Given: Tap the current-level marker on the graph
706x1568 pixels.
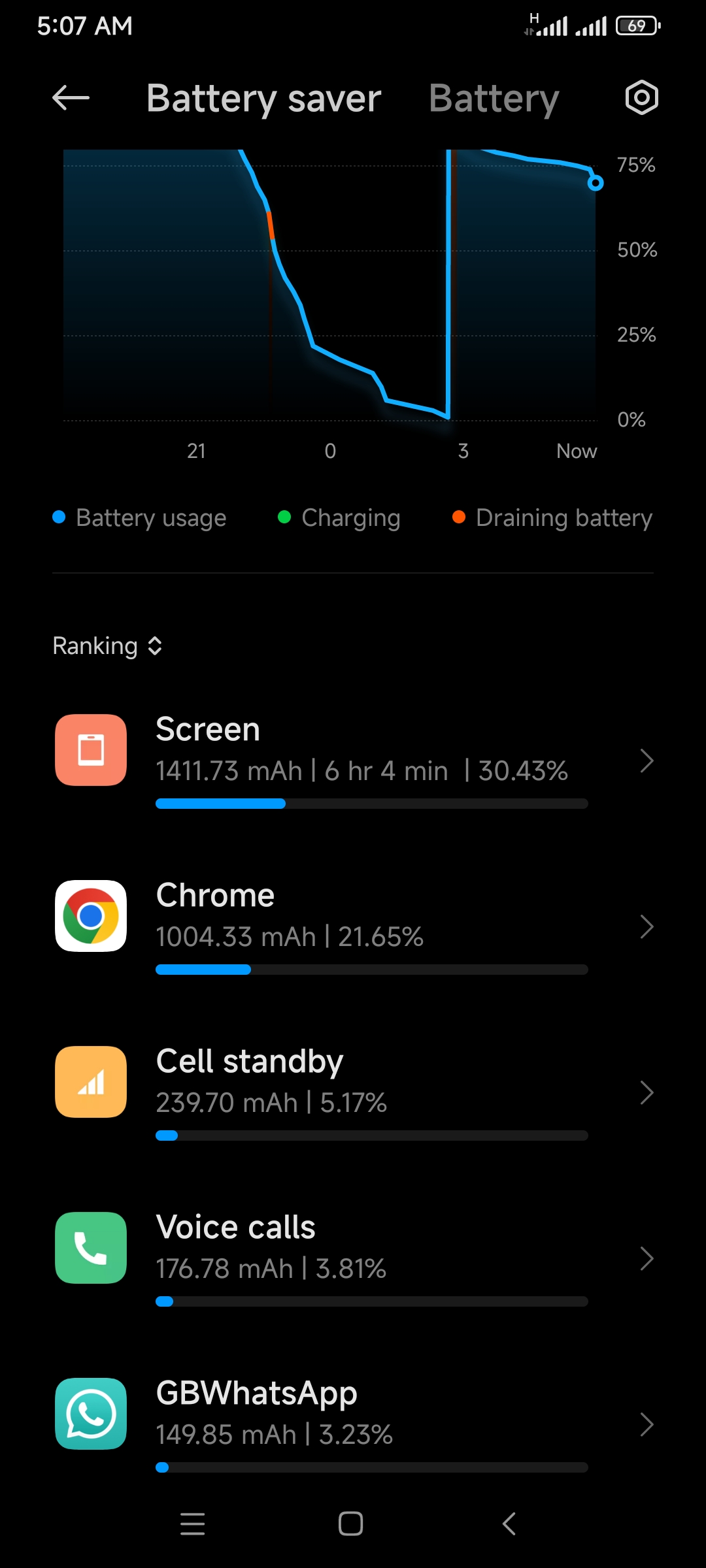Looking at the screenshot, I should pyautogui.click(x=596, y=183).
